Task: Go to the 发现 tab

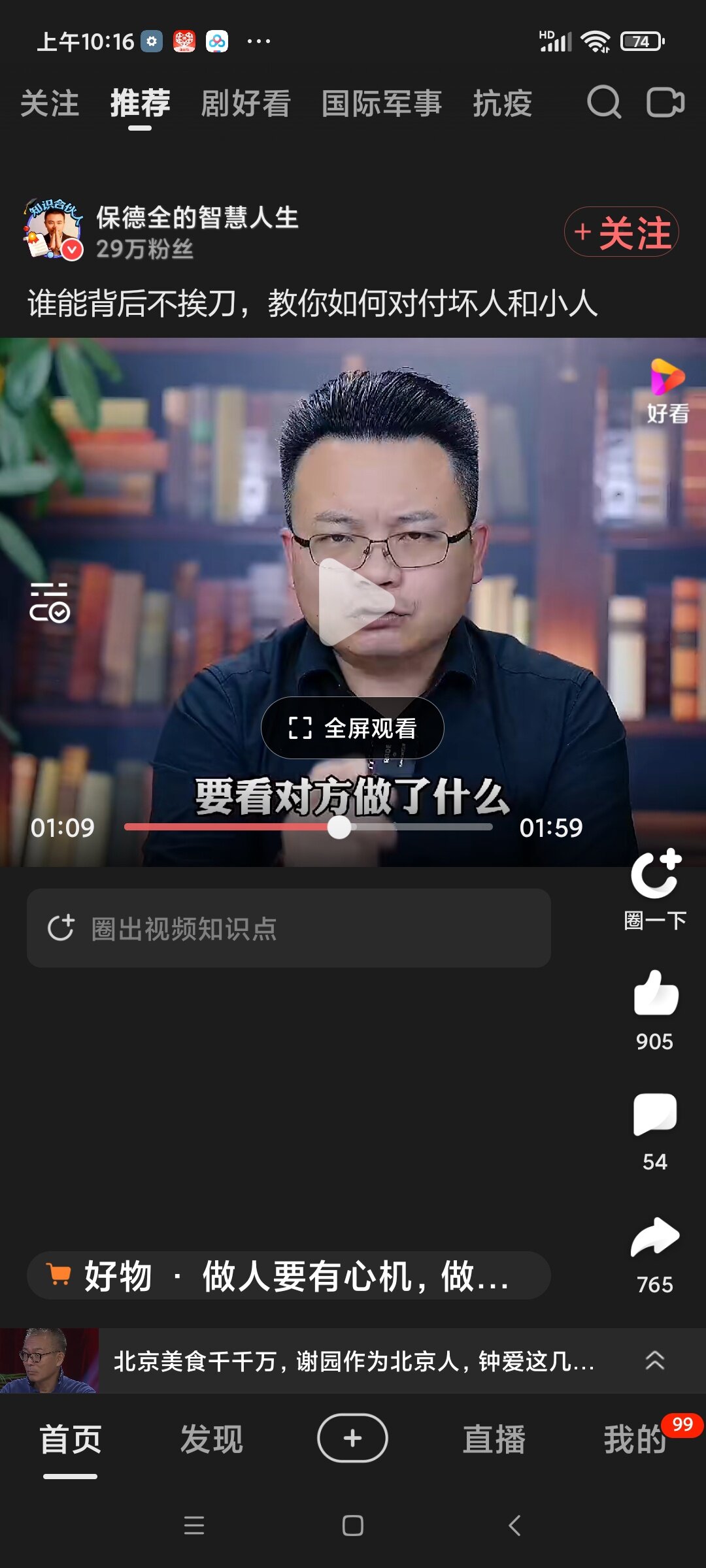Action: (212, 1439)
